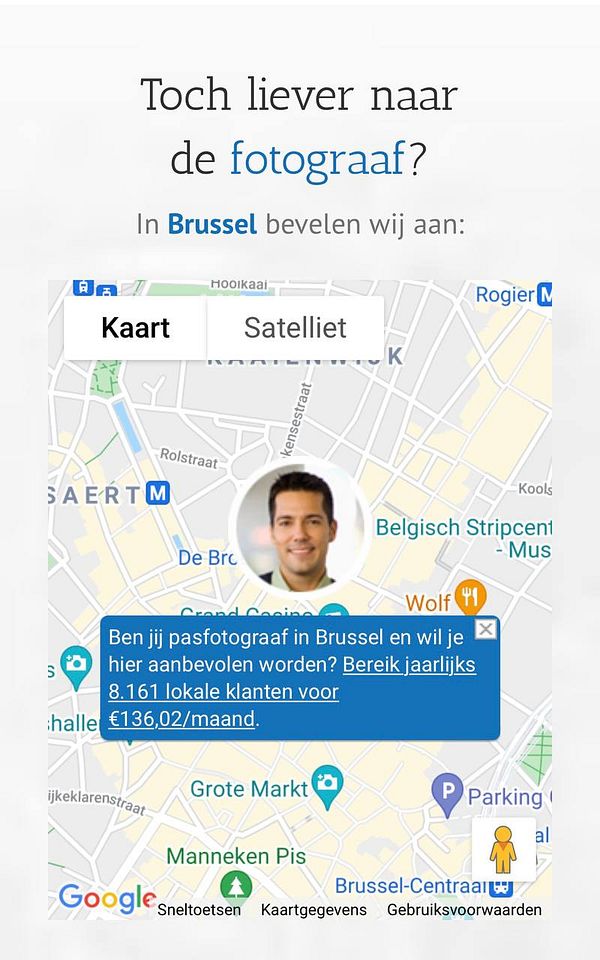The width and height of the screenshot is (600, 960).
Task: Switch map to Kaart view
Action: tap(135, 328)
